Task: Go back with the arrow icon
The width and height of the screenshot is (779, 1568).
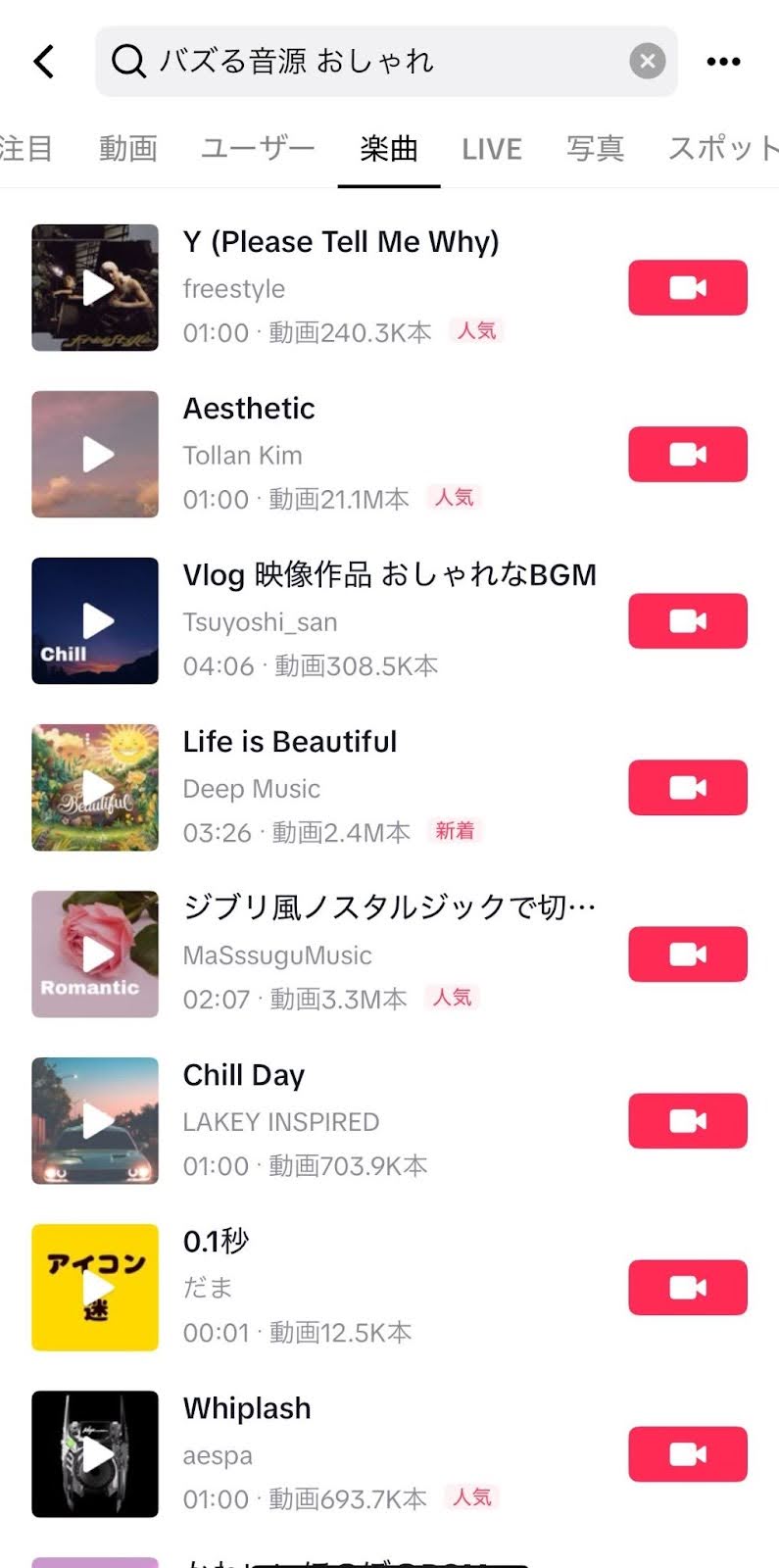Action: 44,62
